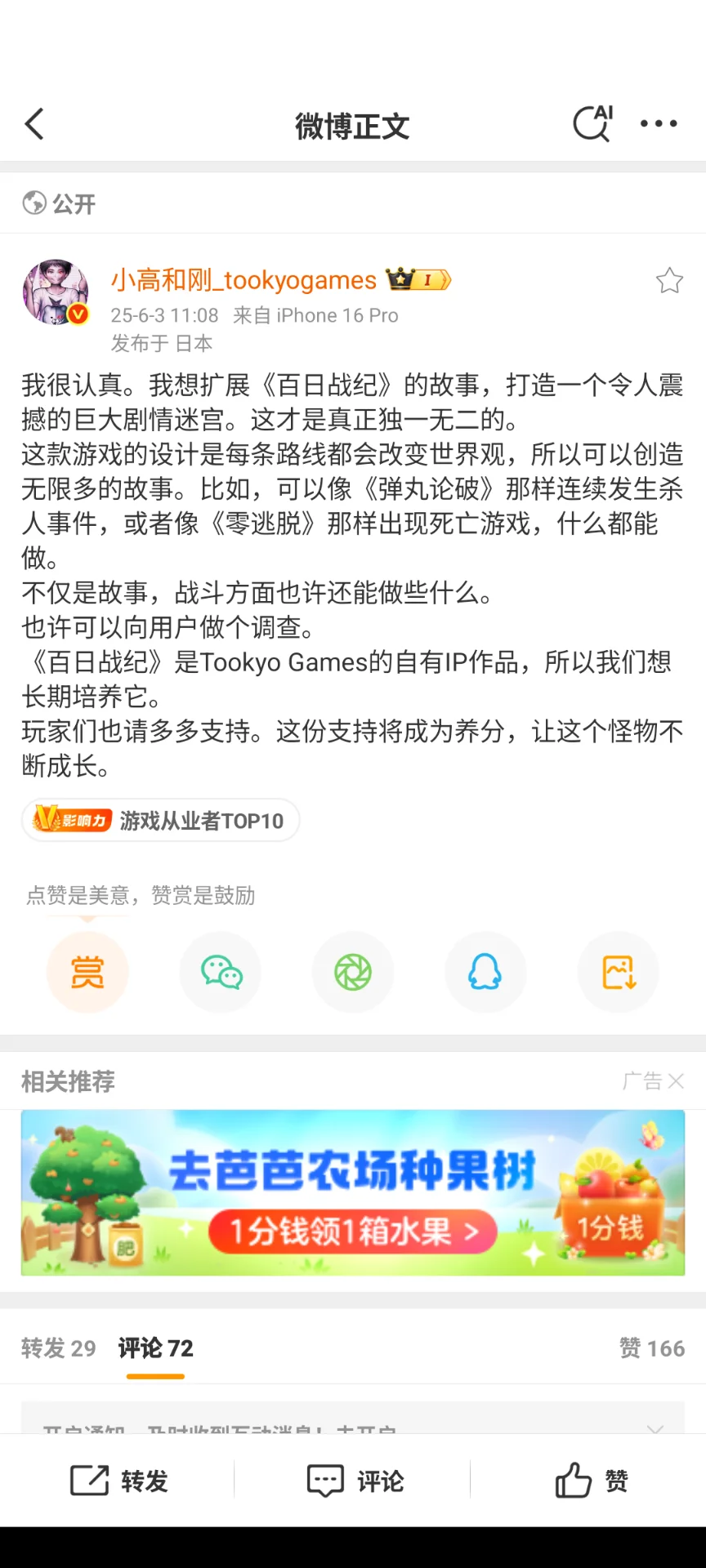
Task: Open the three-dot overflow menu
Action: (x=659, y=124)
